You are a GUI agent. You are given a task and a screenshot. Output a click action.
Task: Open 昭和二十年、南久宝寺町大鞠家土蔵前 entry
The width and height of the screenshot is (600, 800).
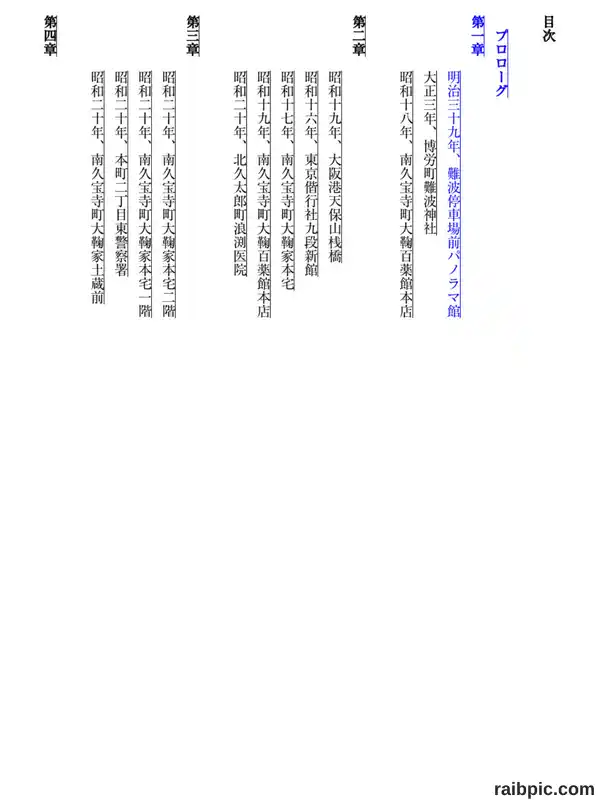pyautogui.click(x=98, y=187)
